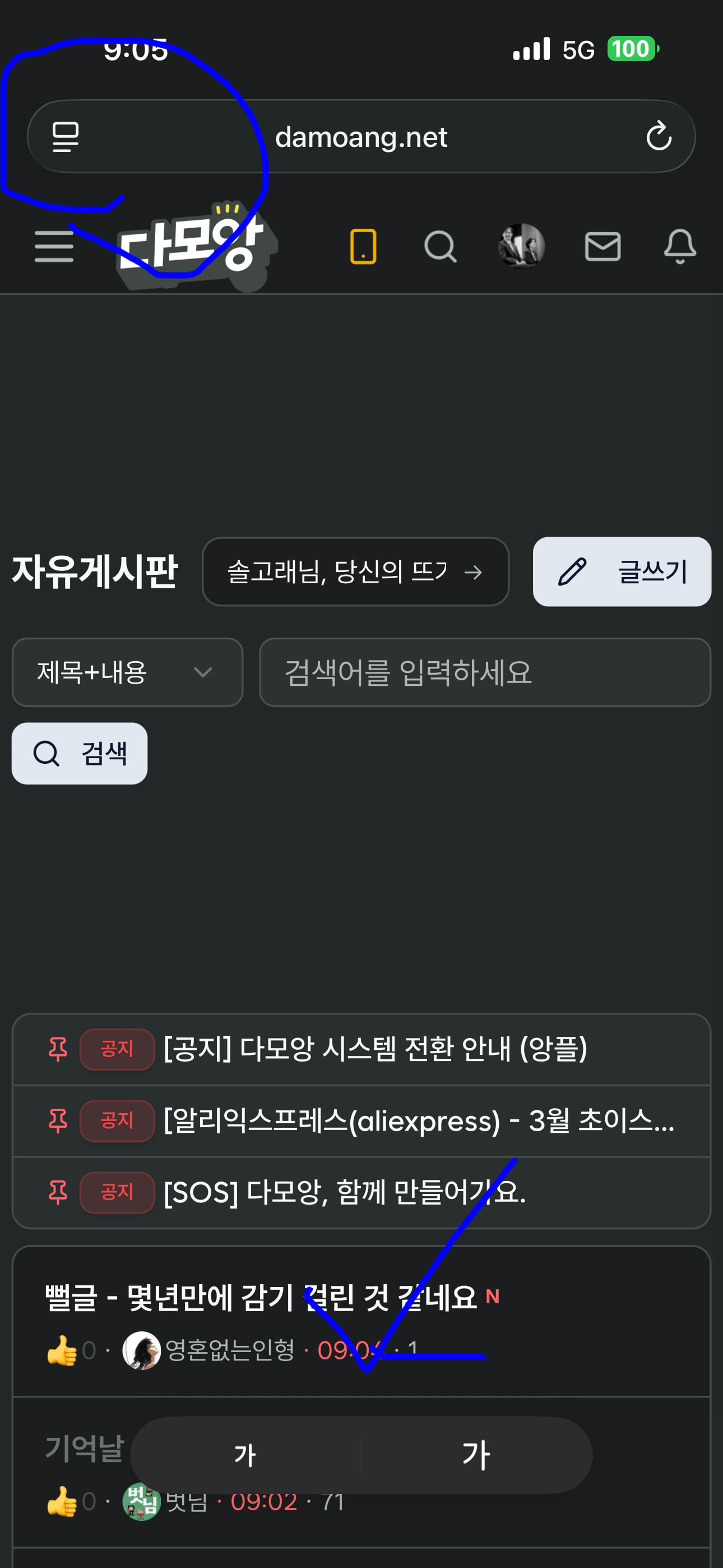Focus the 검색어를 입력하세요 search field
Screen dimensions: 723x1568
coord(485,672)
